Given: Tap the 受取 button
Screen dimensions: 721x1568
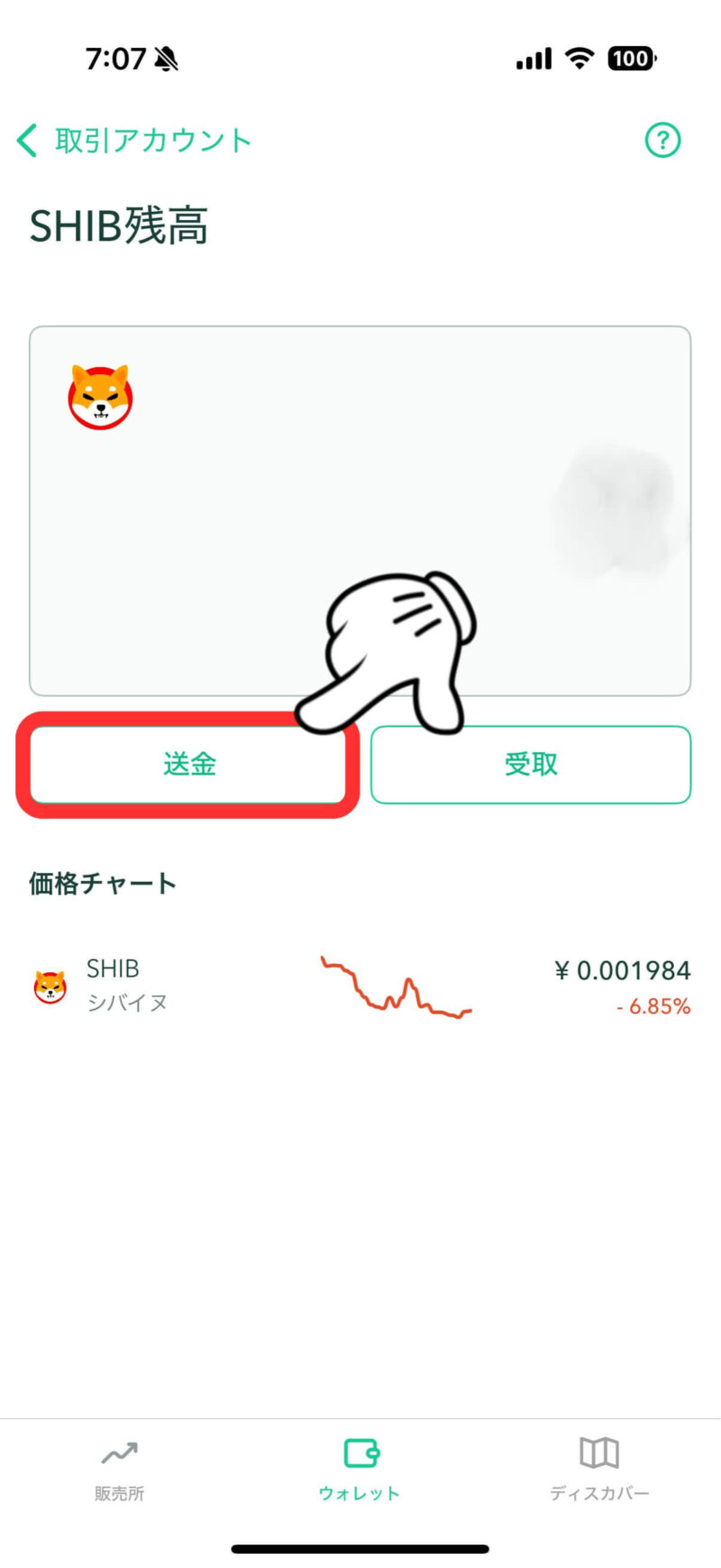Looking at the screenshot, I should click(x=531, y=765).
